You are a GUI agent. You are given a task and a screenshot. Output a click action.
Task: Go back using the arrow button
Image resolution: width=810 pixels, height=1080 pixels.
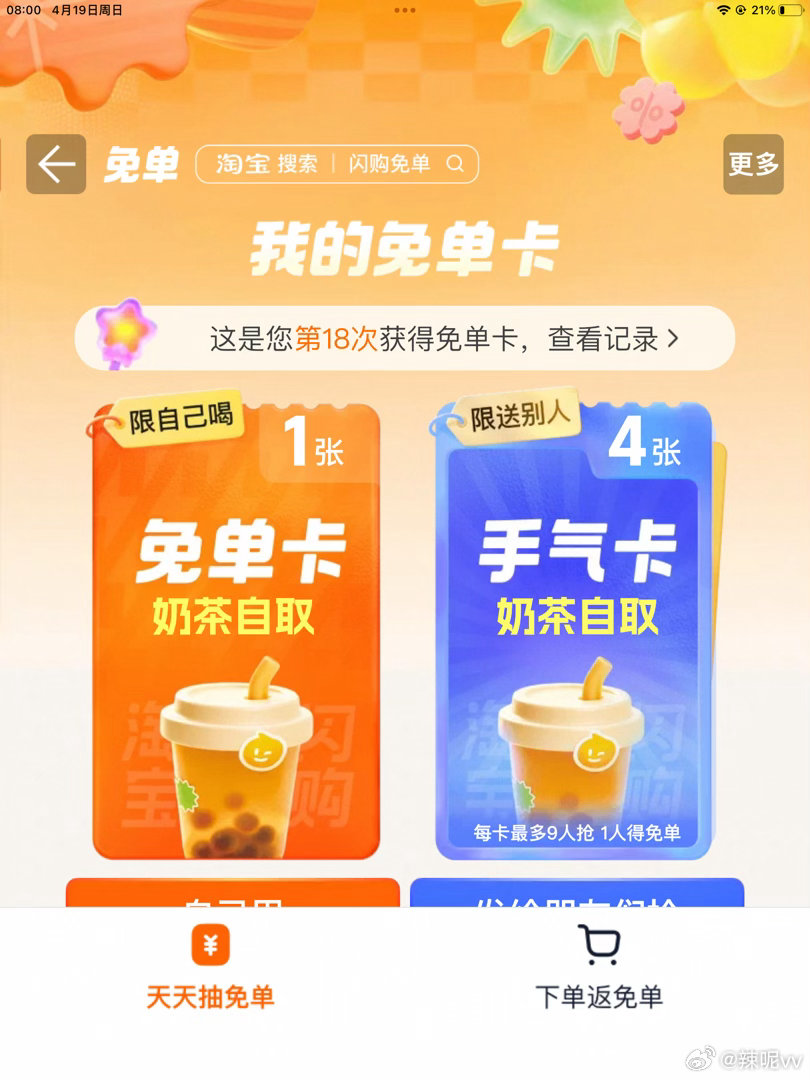tap(56, 164)
